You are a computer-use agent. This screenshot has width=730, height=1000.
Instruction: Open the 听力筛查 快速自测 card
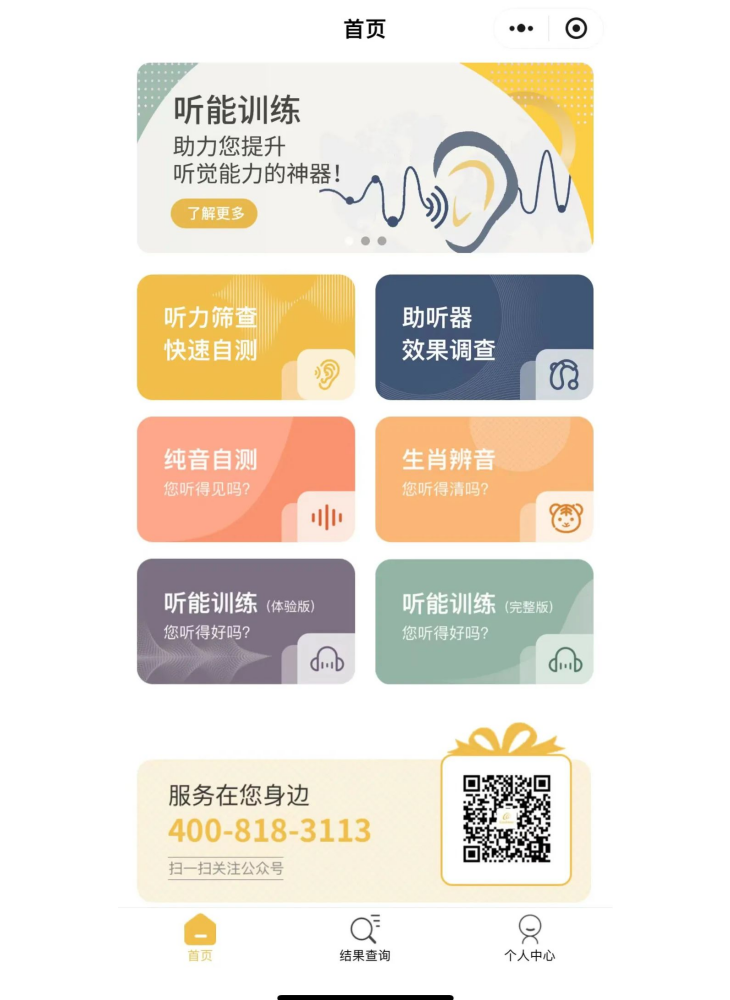(245, 337)
